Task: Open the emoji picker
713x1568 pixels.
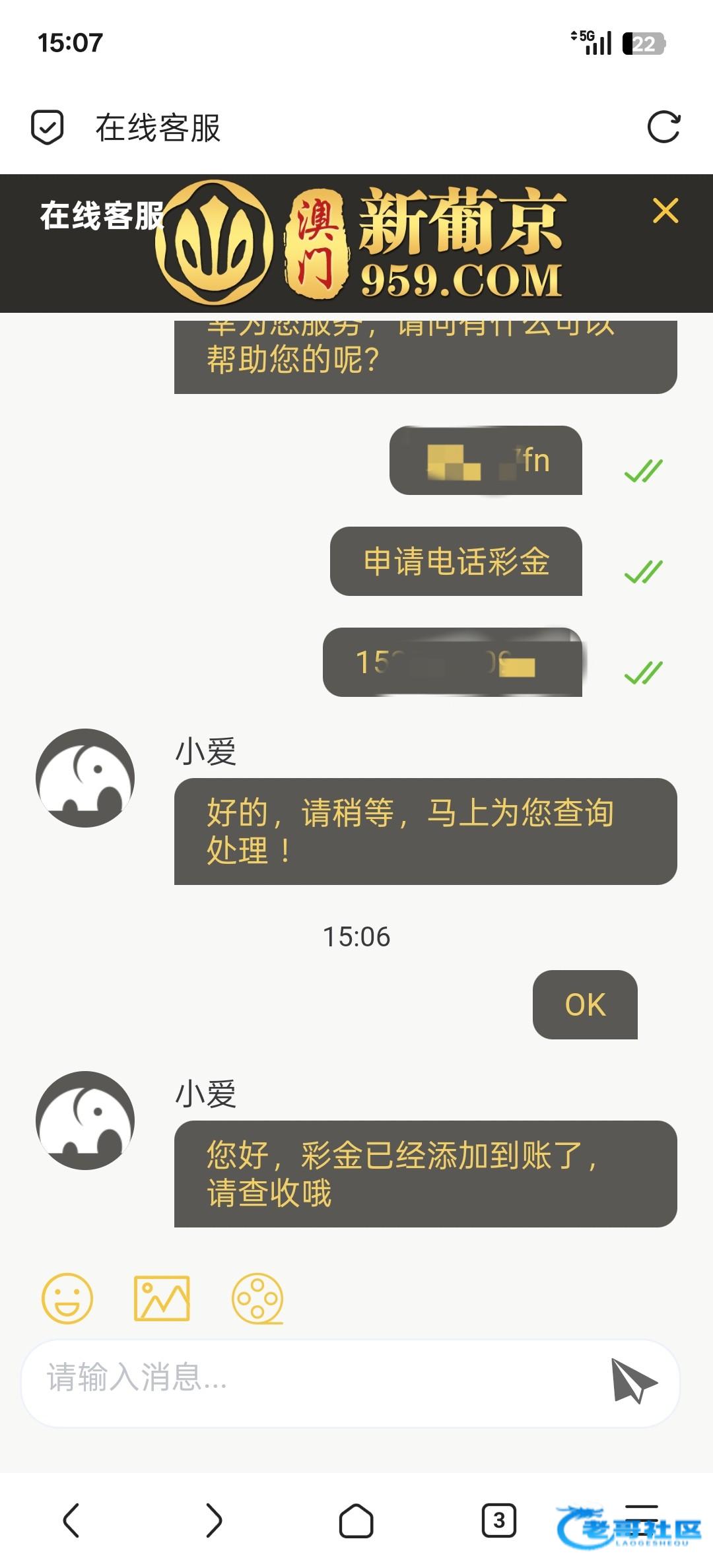Action: point(67,1298)
